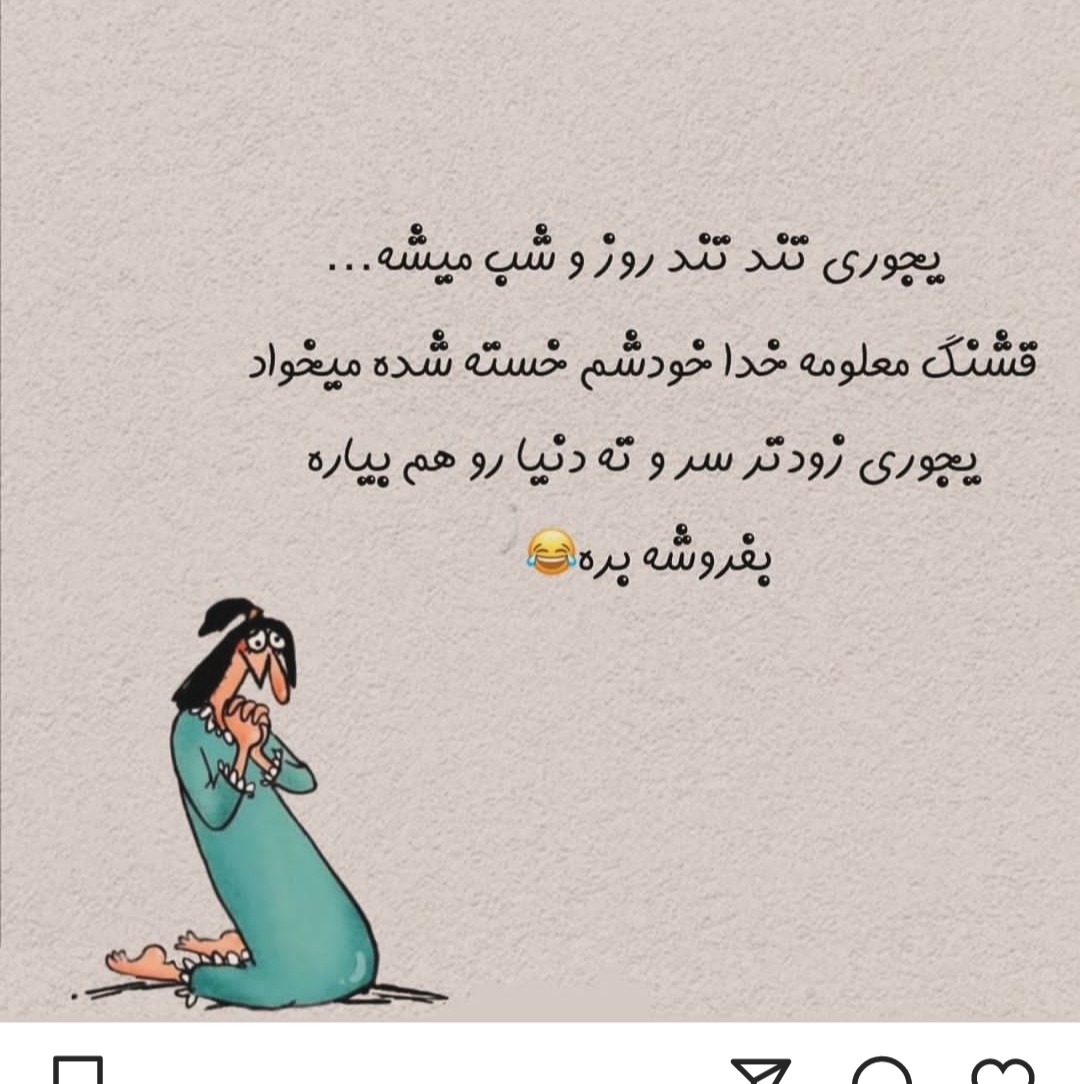1080x1084 pixels.
Task: Share the post via paper plane icon
Action: pos(761,1072)
